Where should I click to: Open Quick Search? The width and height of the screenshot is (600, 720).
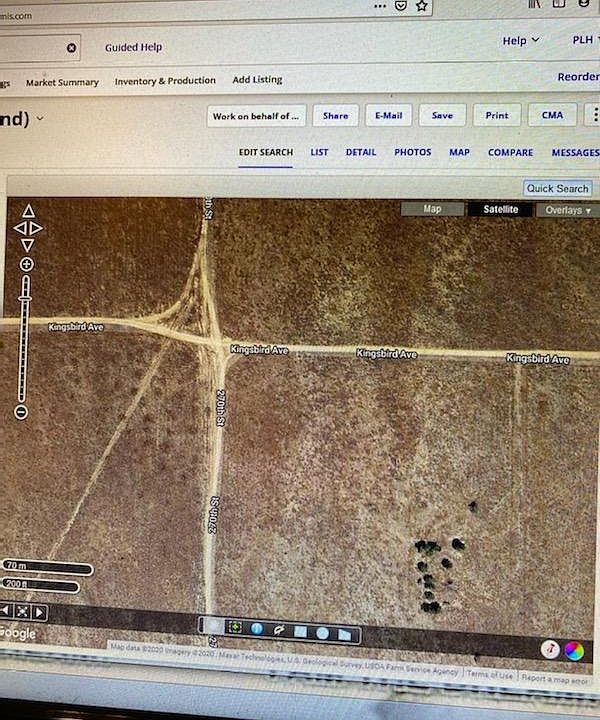pyautogui.click(x=557, y=188)
